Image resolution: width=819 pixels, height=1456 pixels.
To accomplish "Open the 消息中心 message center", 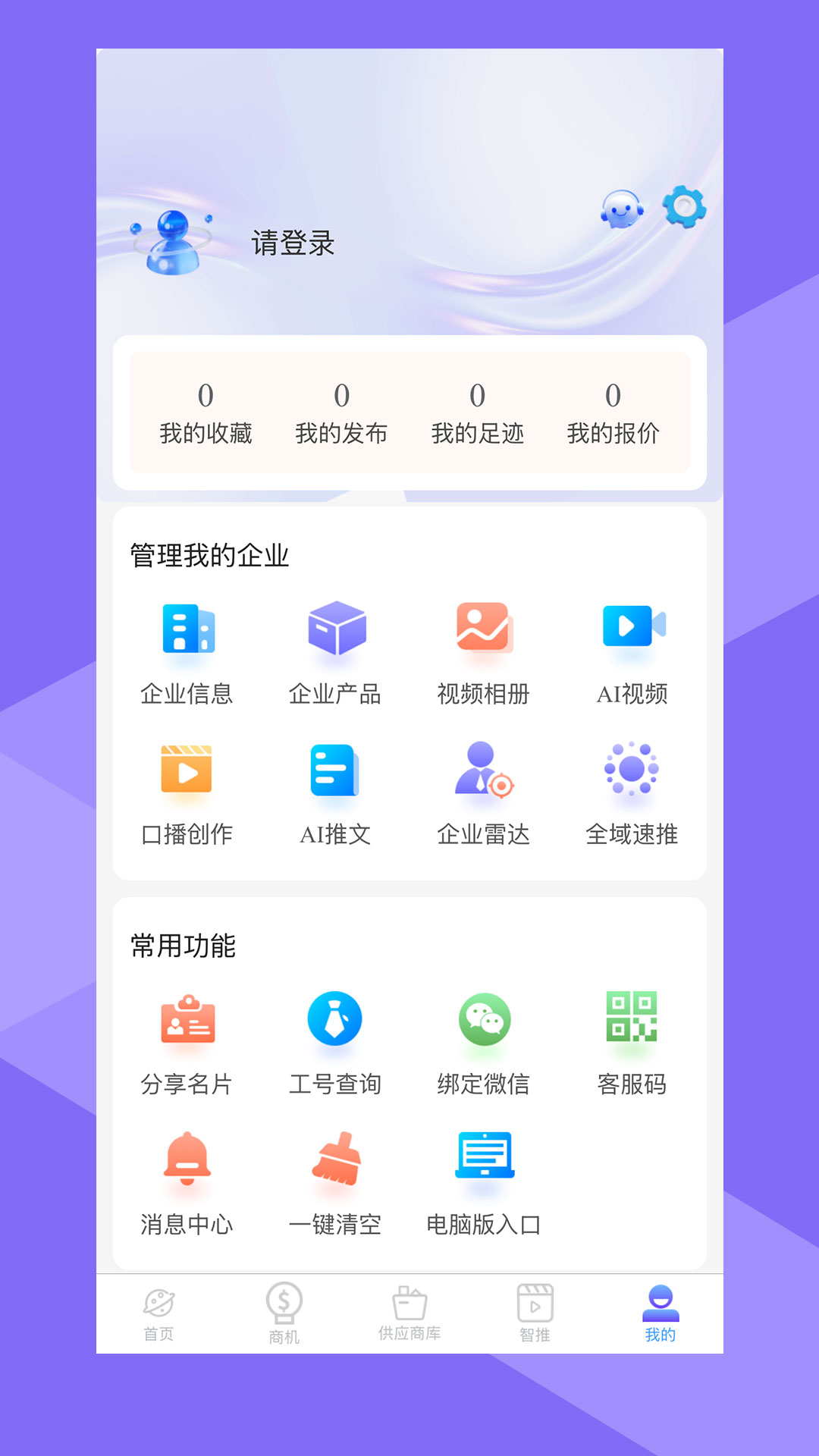I will [187, 1187].
